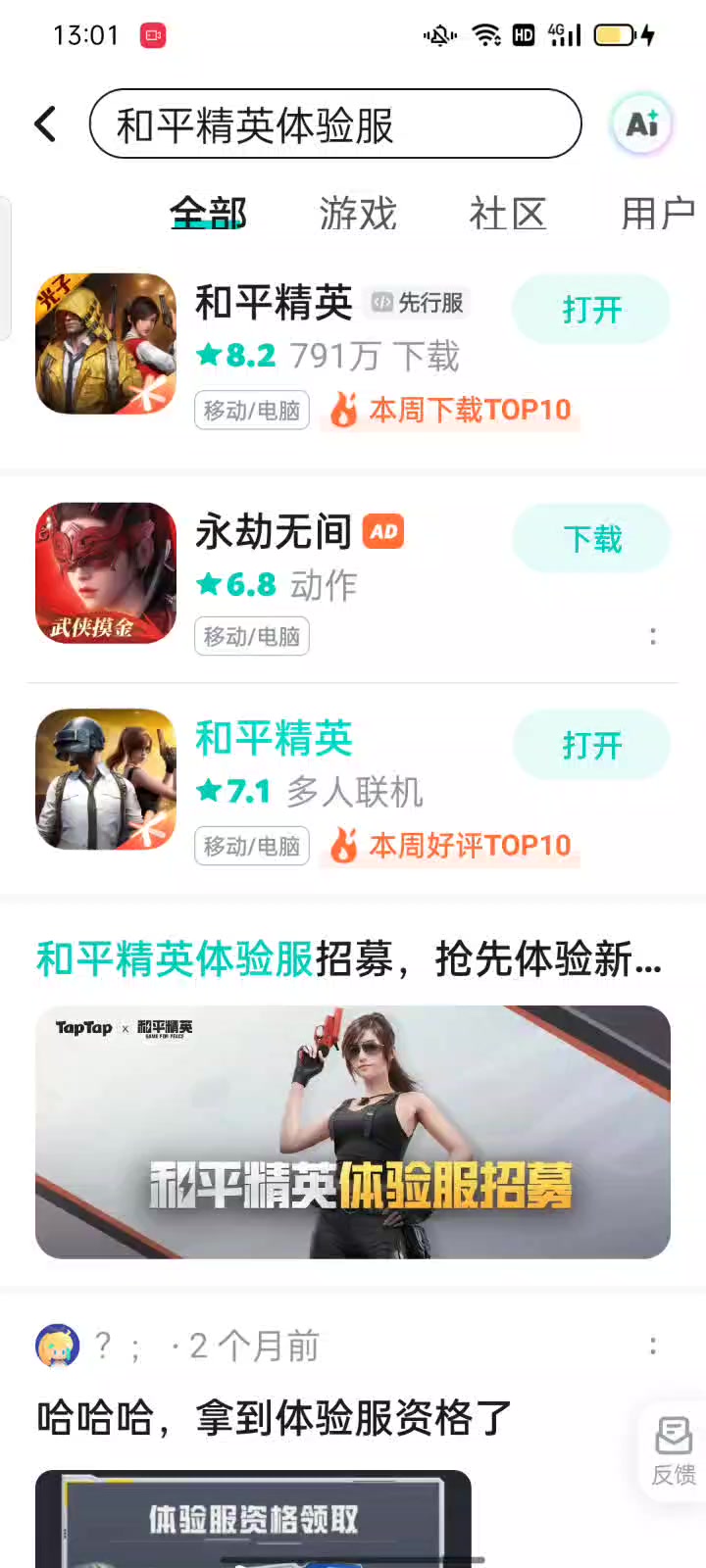
Task: Switch to the 社区 tab
Action: [x=507, y=214]
